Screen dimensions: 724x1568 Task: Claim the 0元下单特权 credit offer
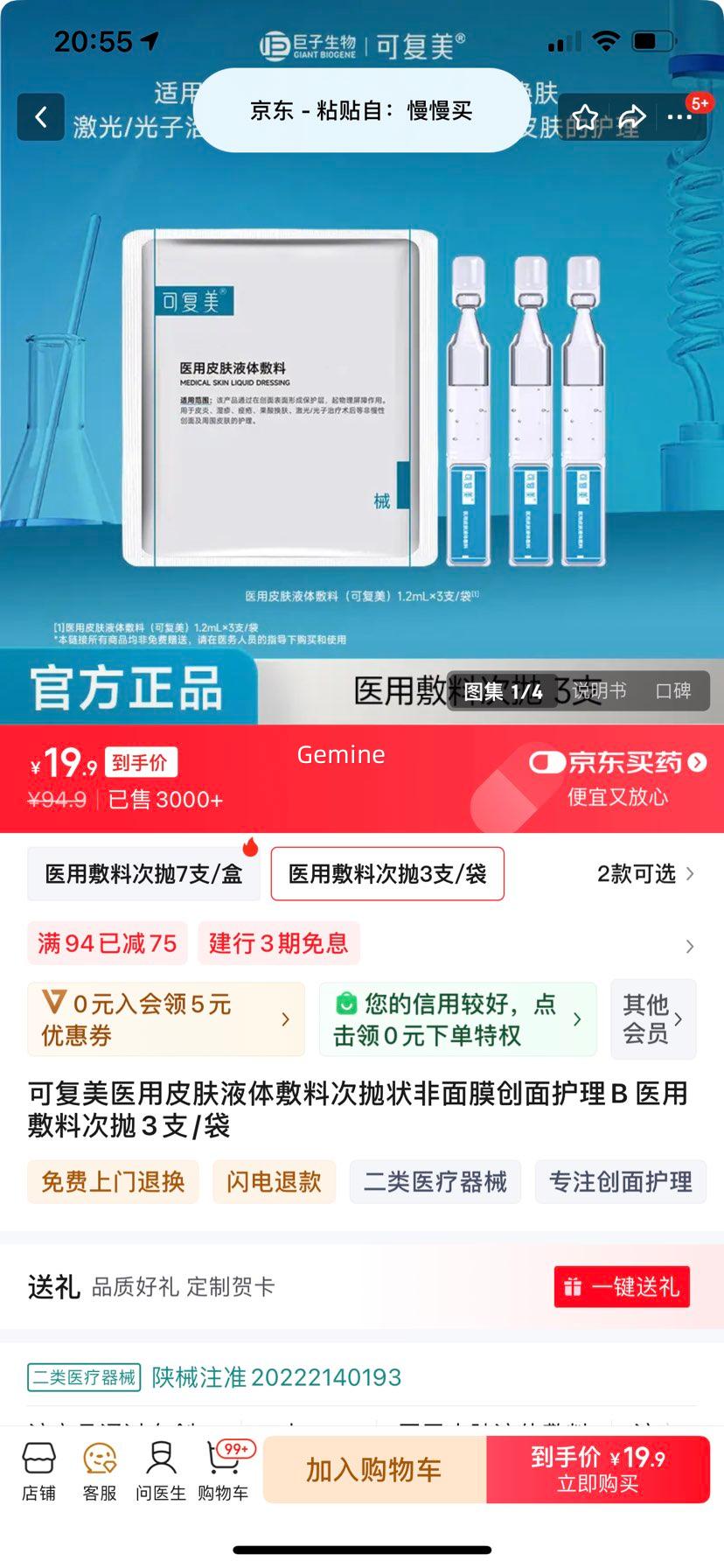pos(457,1019)
